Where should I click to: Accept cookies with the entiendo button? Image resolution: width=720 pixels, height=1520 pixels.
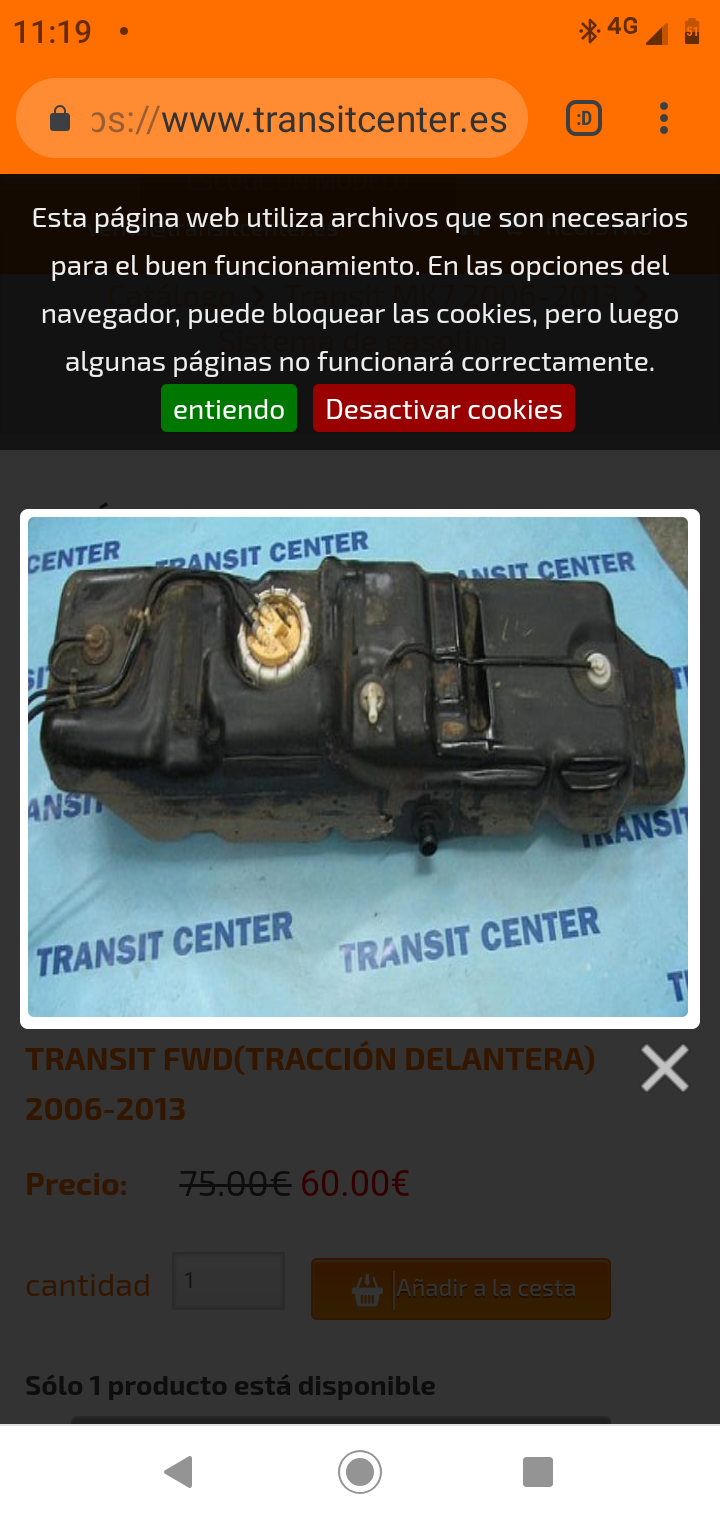click(x=229, y=409)
